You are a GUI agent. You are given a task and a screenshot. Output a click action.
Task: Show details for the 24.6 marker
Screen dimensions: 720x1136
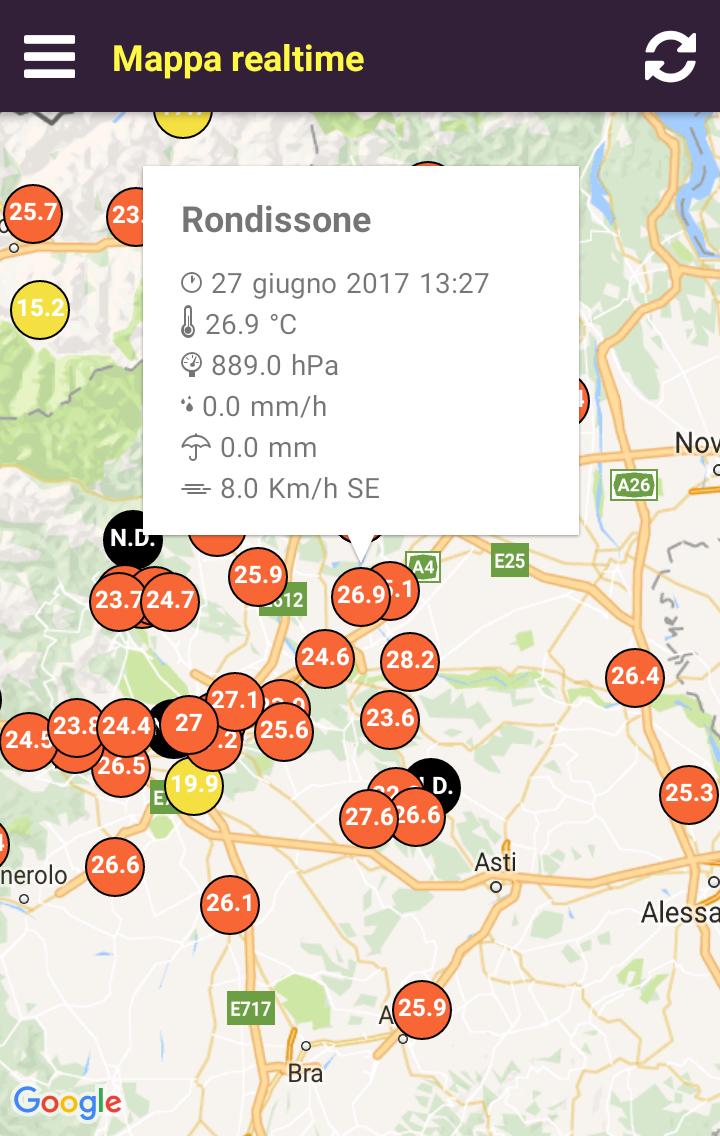[325, 658]
